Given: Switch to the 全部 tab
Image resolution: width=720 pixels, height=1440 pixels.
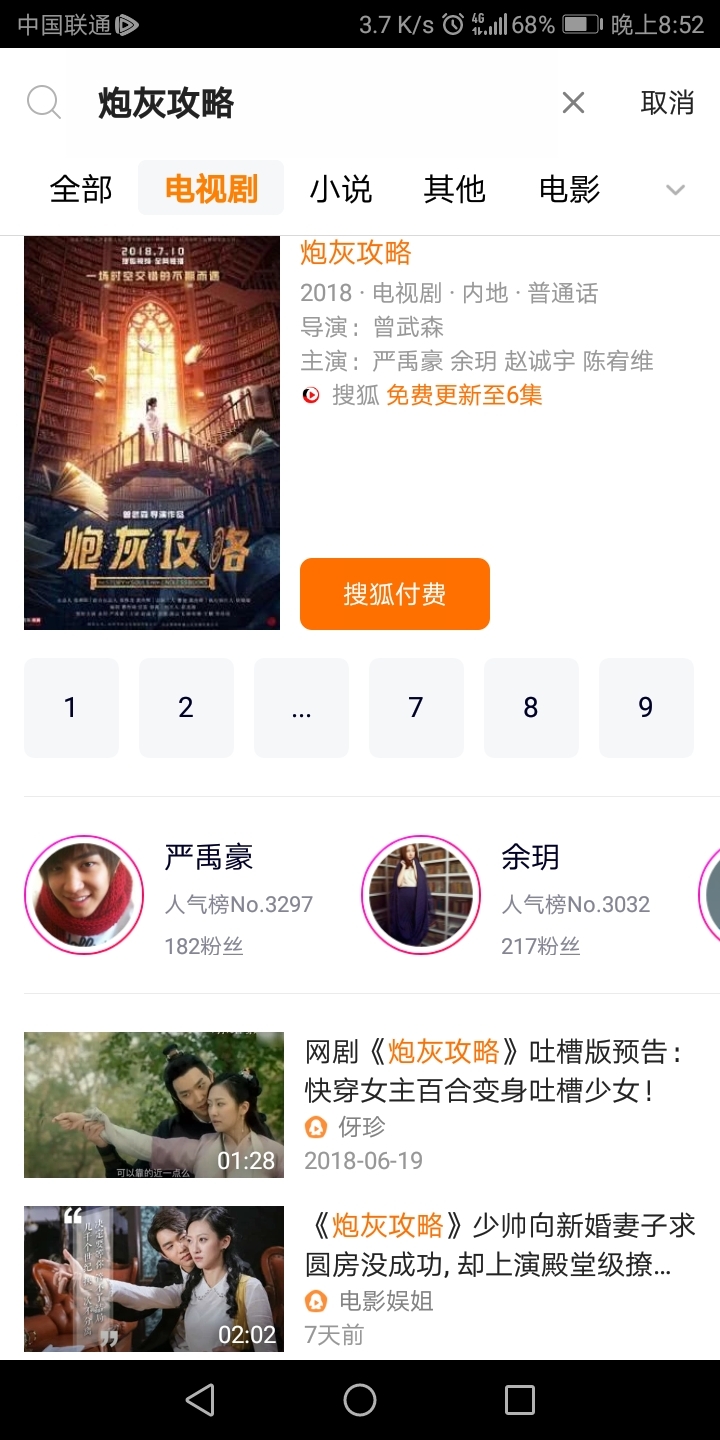Looking at the screenshot, I should click(x=81, y=189).
